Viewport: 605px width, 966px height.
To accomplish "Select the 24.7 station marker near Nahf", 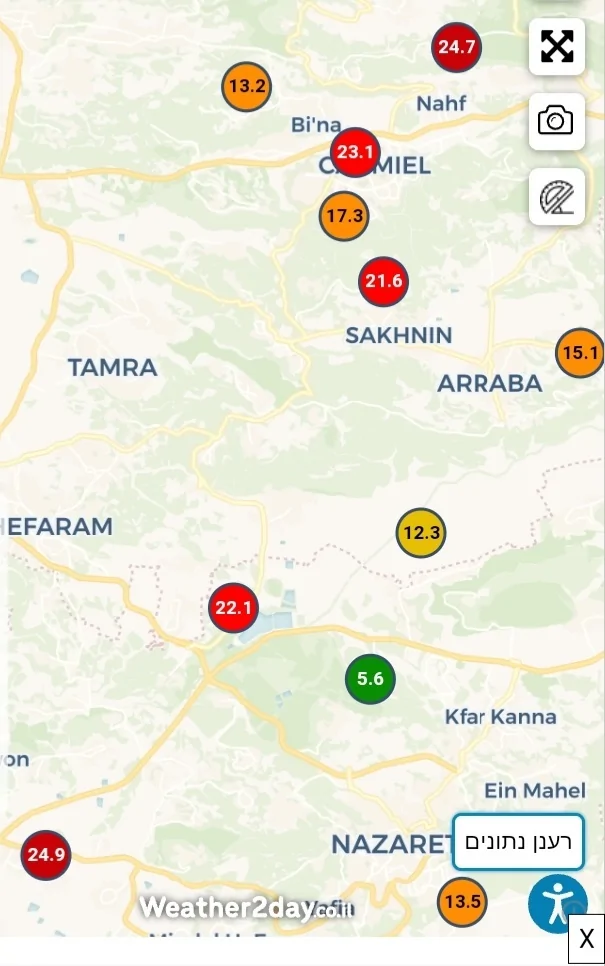I will click(x=457, y=47).
